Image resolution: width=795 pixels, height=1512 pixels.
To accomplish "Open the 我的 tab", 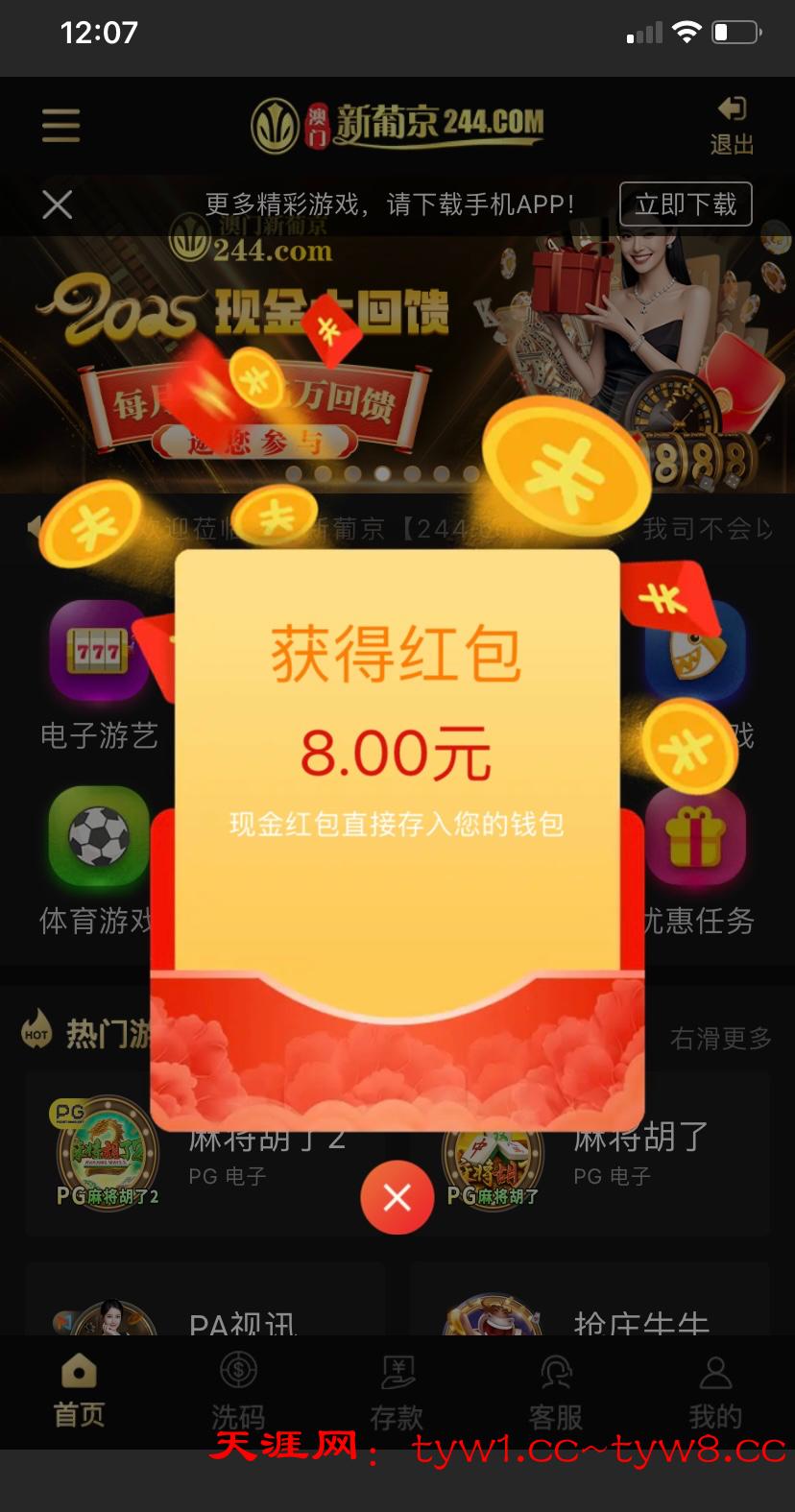I will (714, 1390).
